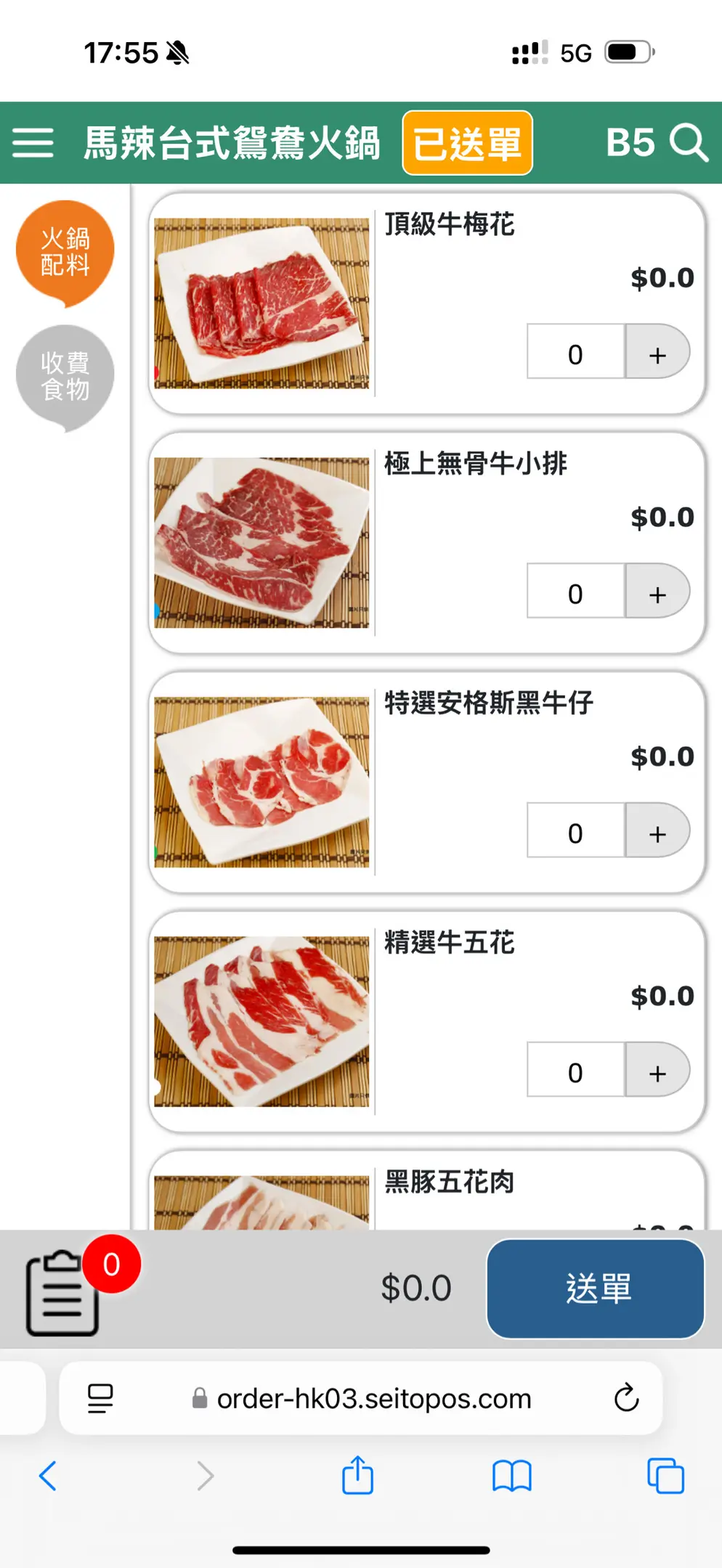
Task: Add one 頂級牛梅花 with plus button
Action: (657, 353)
